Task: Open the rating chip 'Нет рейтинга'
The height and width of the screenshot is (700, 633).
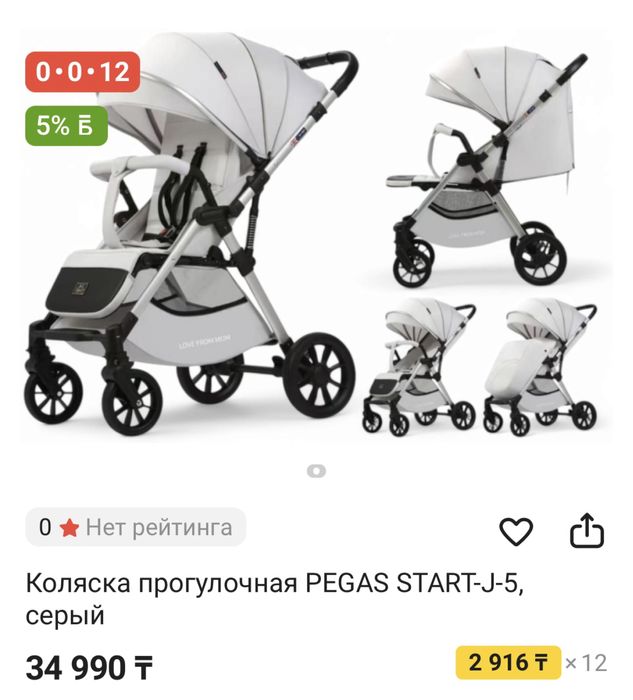Action: click(x=135, y=527)
